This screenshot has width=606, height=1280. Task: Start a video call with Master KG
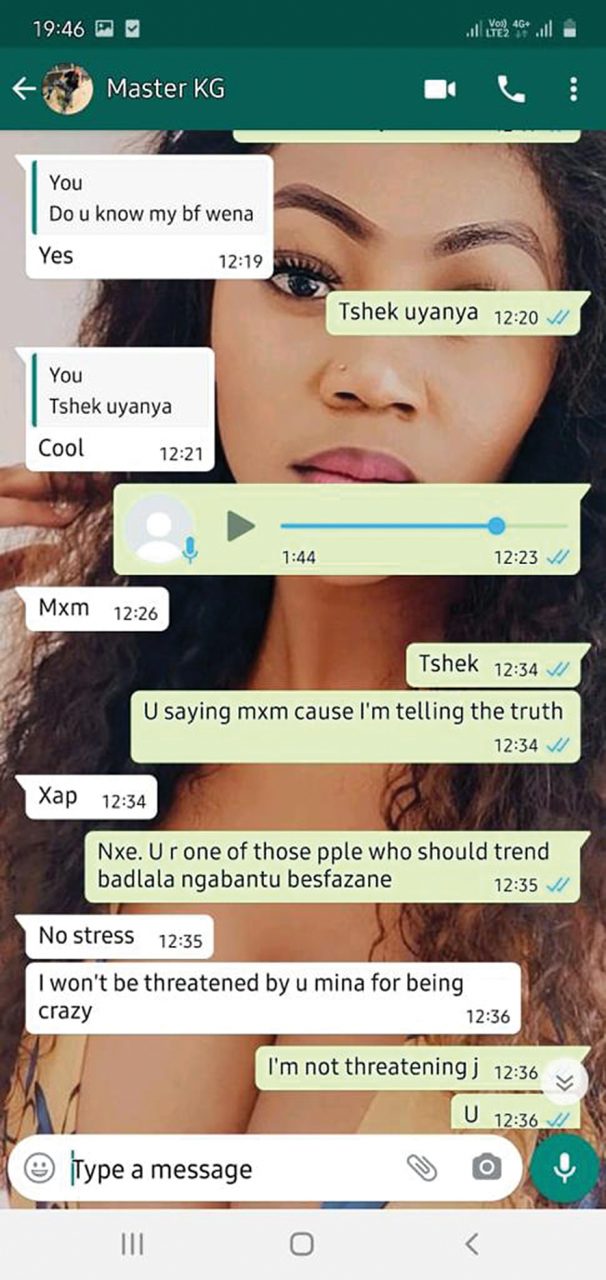click(x=440, y=89)
